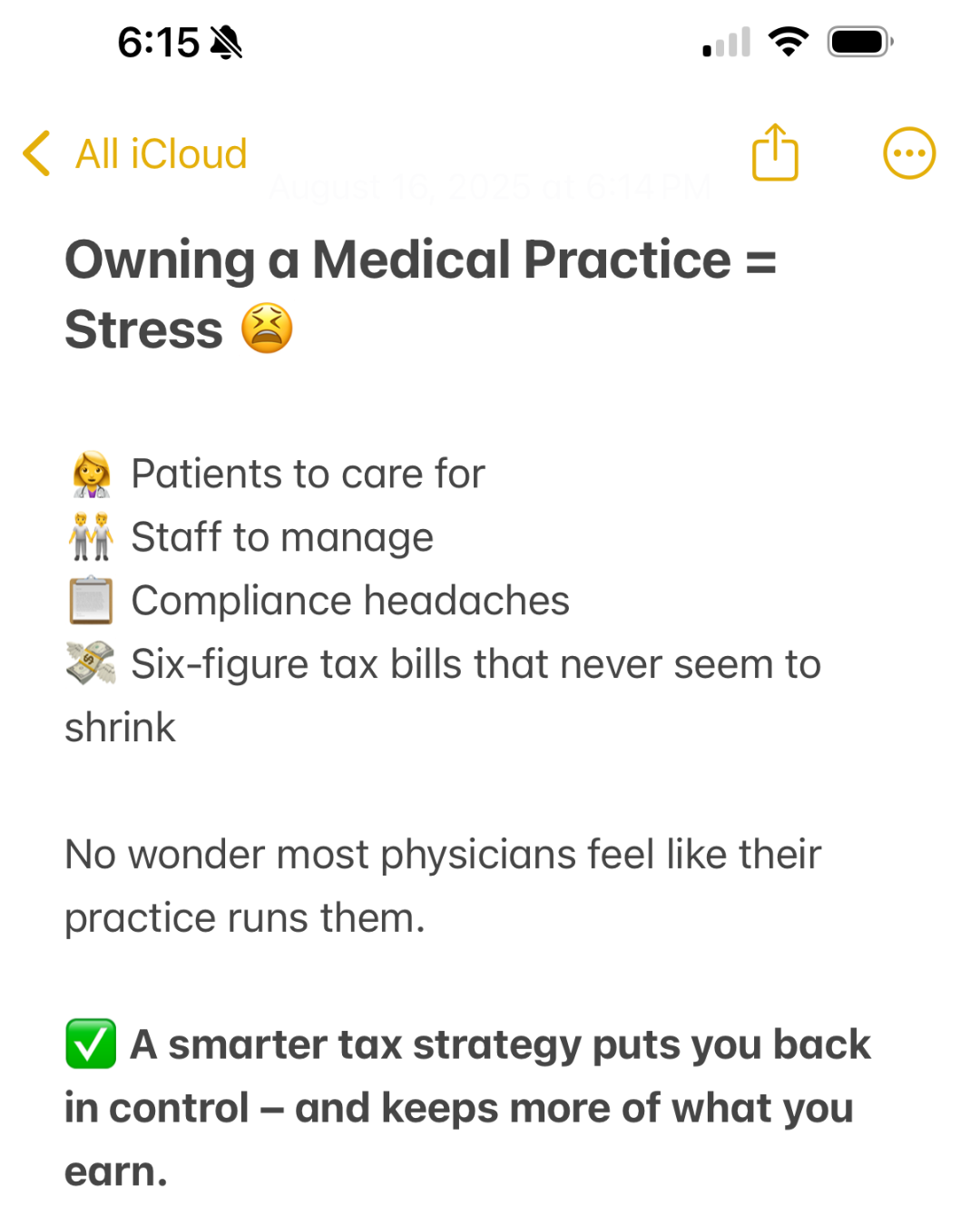
Task: Tap the clipboard emoji beside Compliance headaches
Action: pos(90,600)
